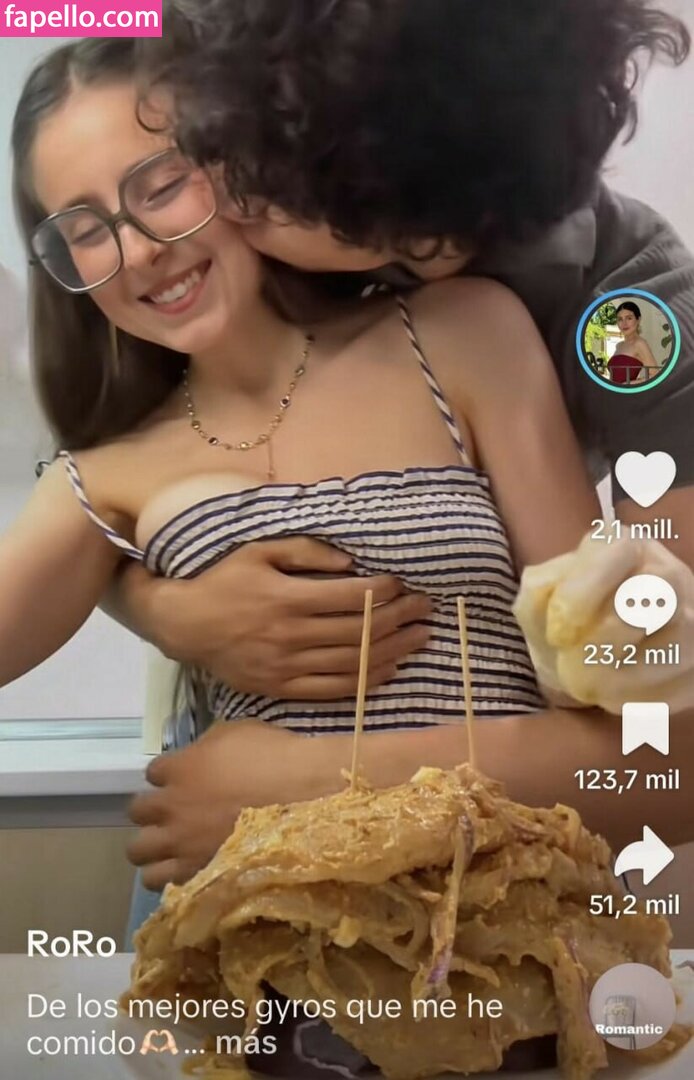Share the video using the arrow icon
This screenshot has width=694, height=1080.
point(645,855)
